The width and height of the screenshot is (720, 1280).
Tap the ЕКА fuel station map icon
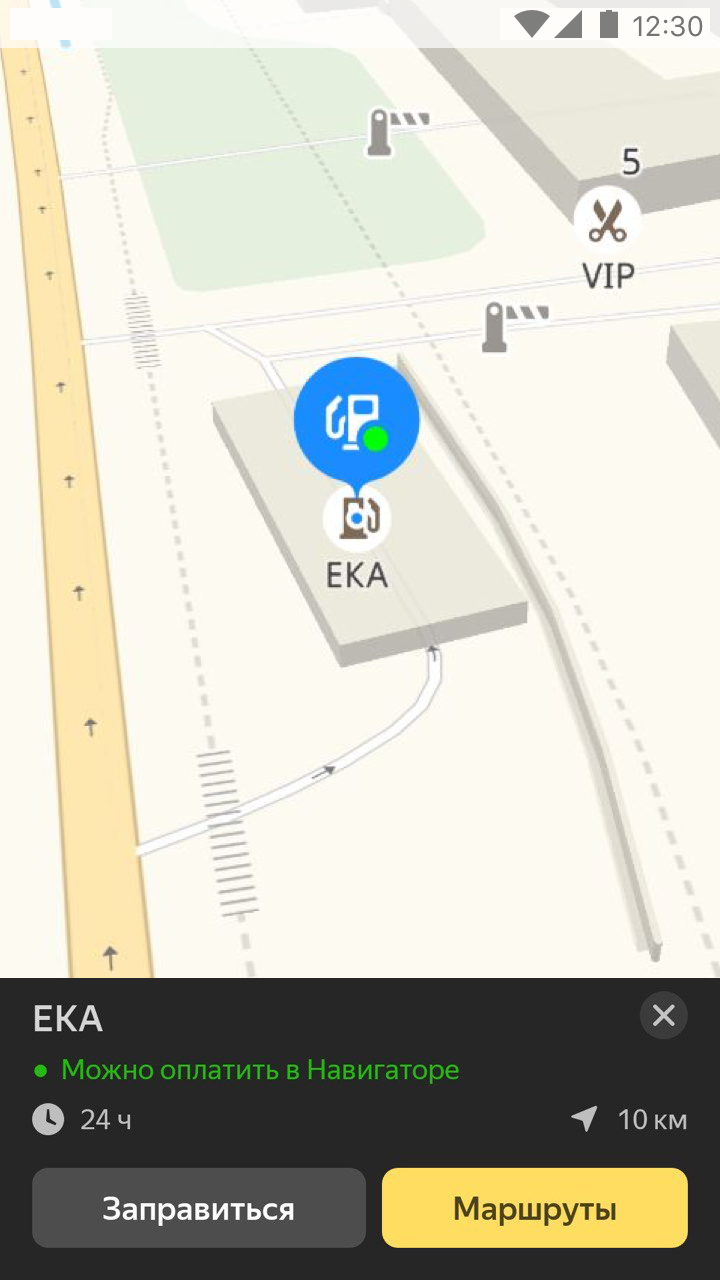[357, 518]
